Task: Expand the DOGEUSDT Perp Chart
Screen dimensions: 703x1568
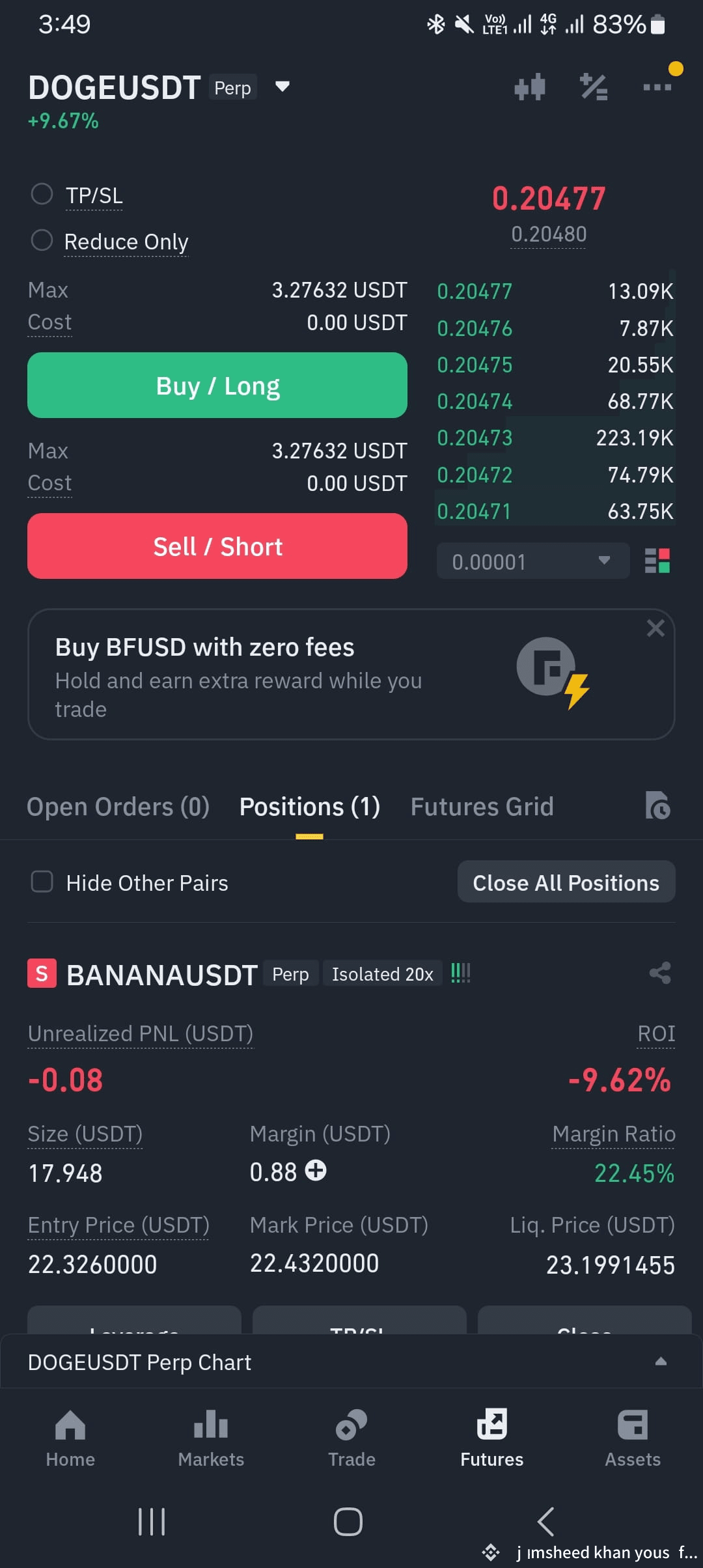Action: 660,1362
